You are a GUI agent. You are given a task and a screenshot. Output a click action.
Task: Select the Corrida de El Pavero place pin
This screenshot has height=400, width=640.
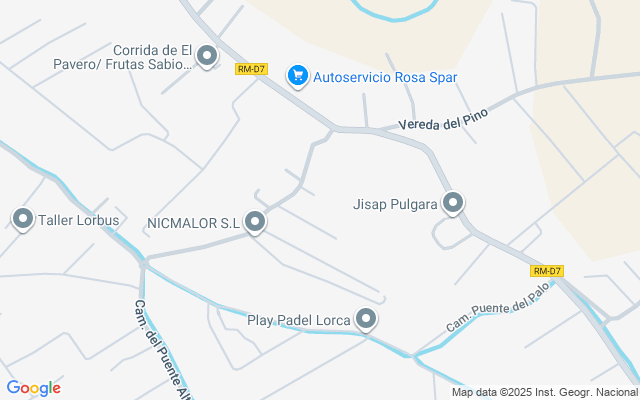[207, 56]
